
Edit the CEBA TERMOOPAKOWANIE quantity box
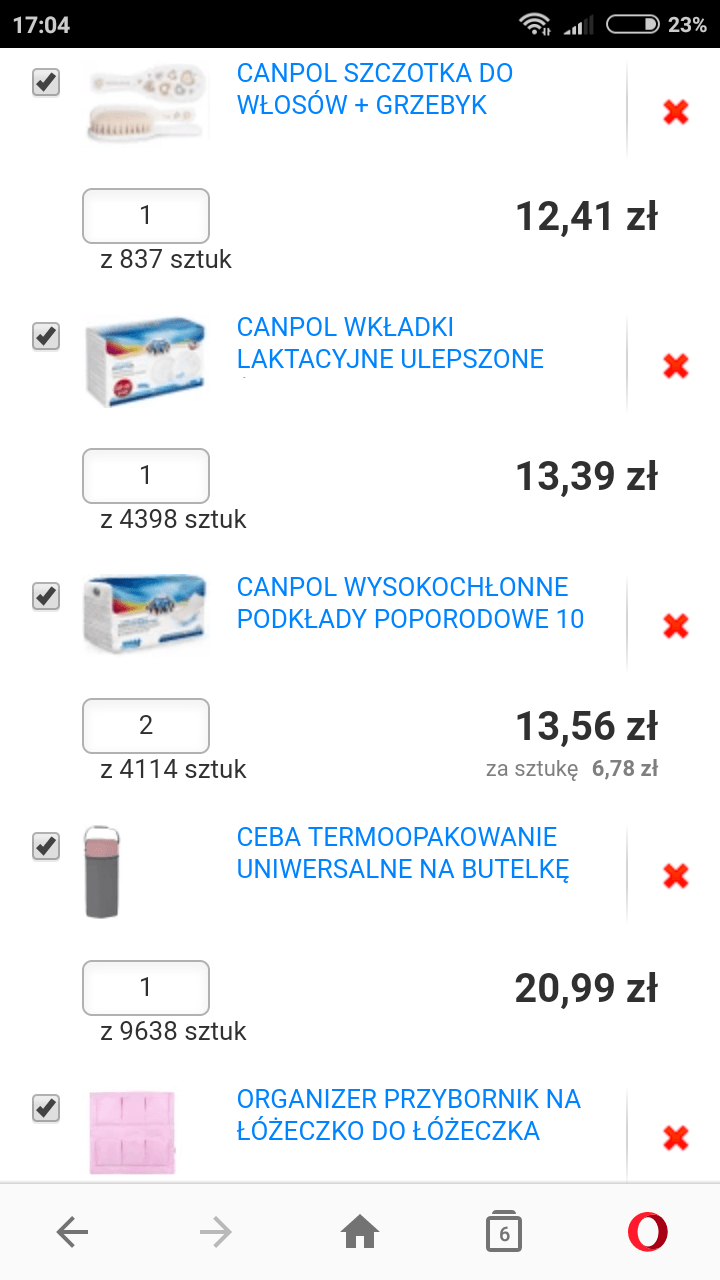point(146,987)
